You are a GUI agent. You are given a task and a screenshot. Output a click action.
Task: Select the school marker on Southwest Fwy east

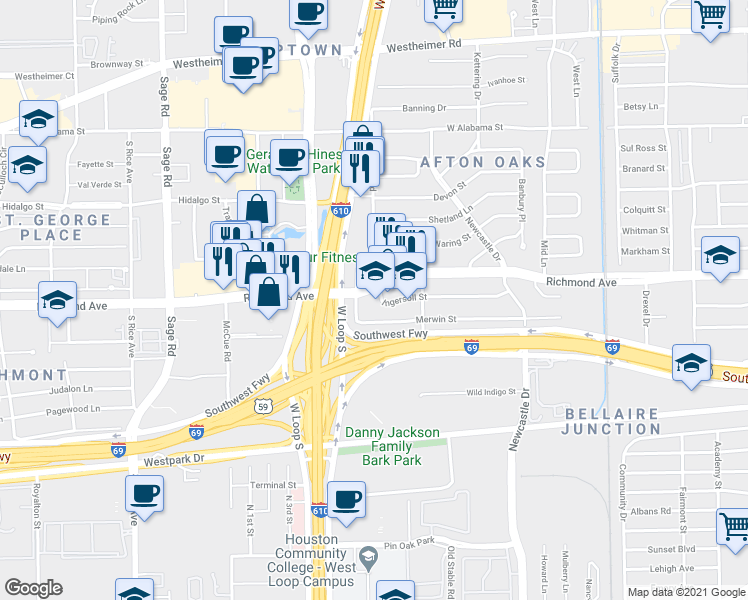pos(691,362)
